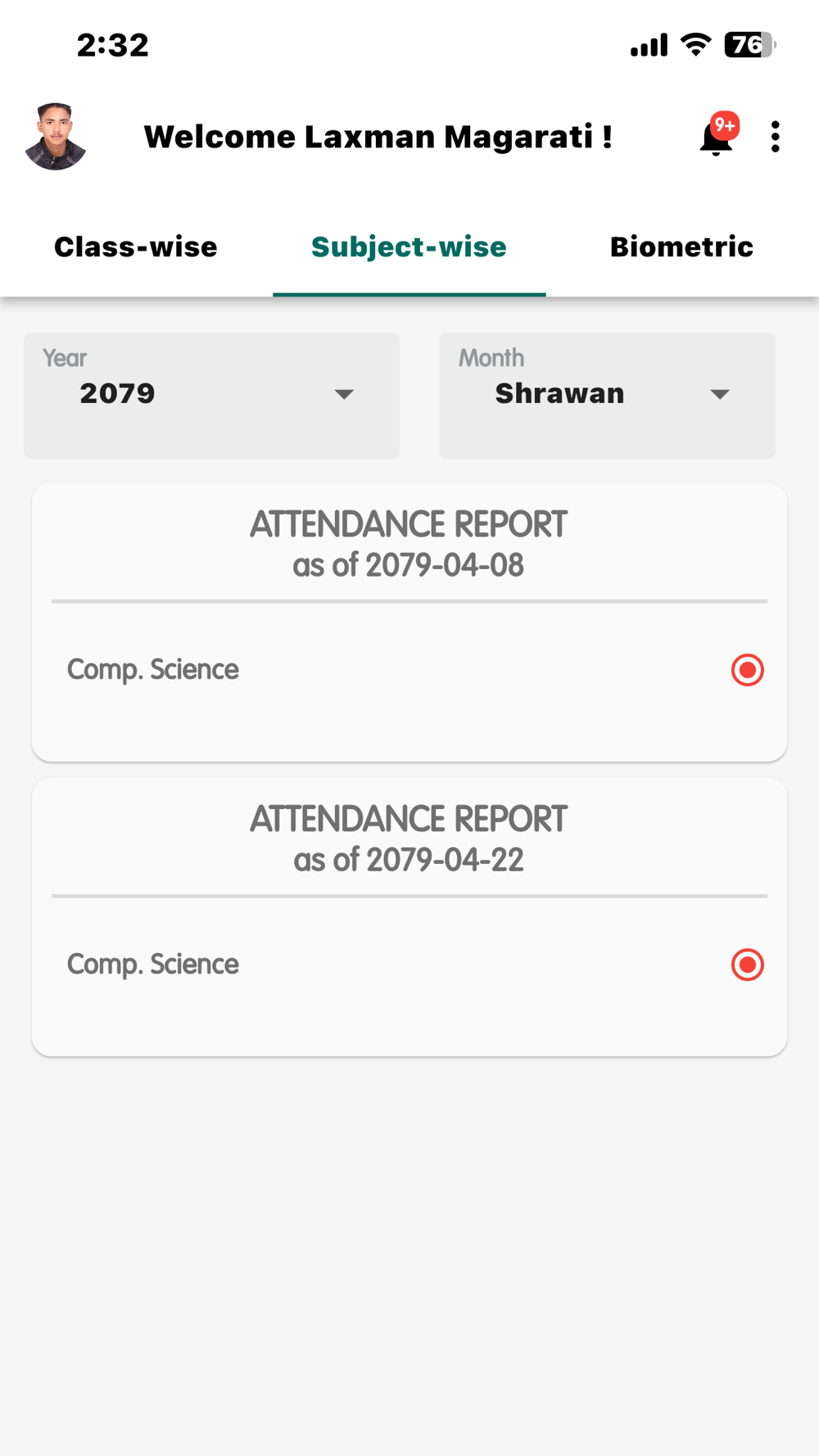
Task: Select the Subject-wise tab
Action: [409, 246]
